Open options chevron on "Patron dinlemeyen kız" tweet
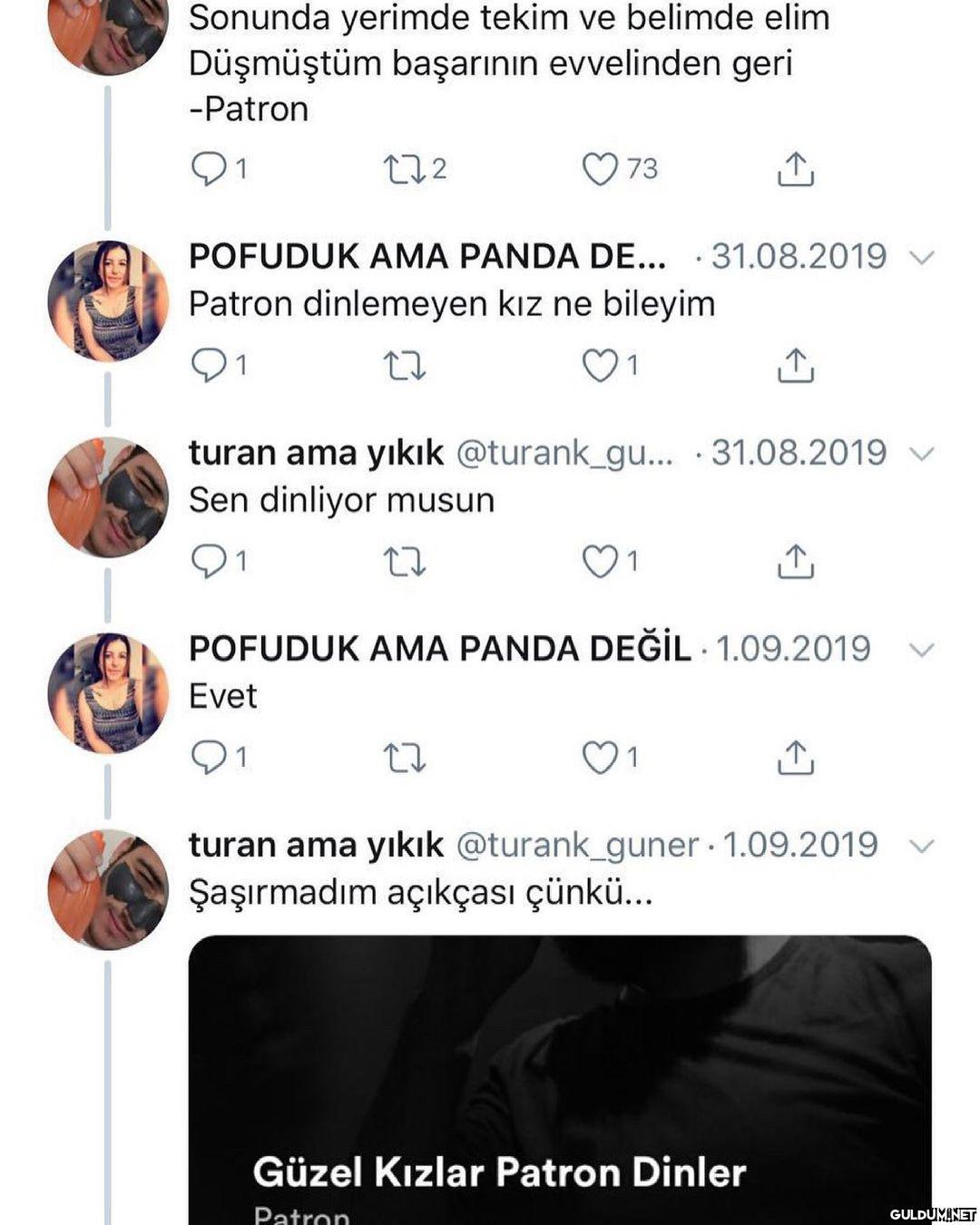This screenshot has height=1225, width=980. tap(921, 258)
